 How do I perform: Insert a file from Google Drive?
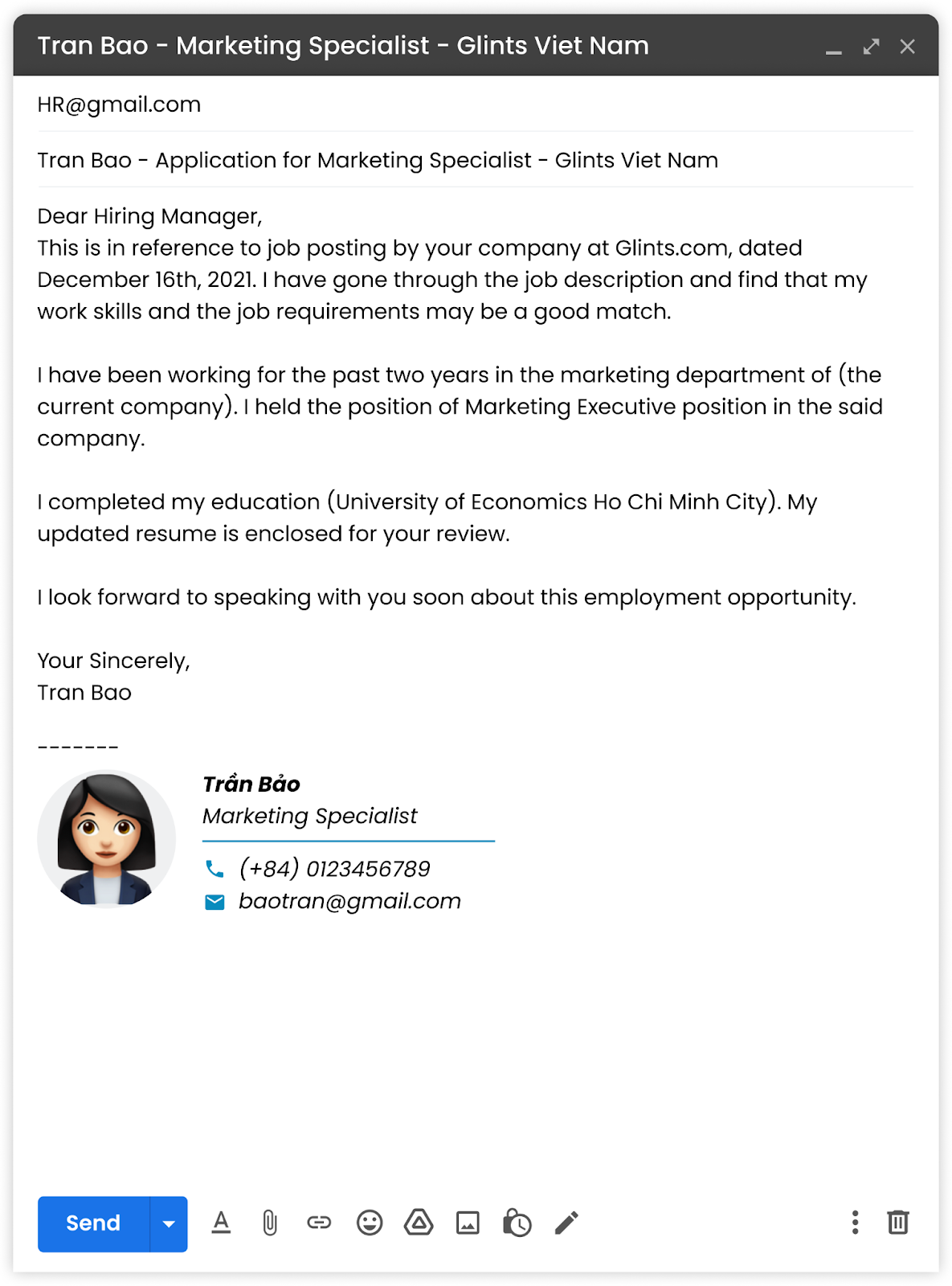coord(419,1223)
